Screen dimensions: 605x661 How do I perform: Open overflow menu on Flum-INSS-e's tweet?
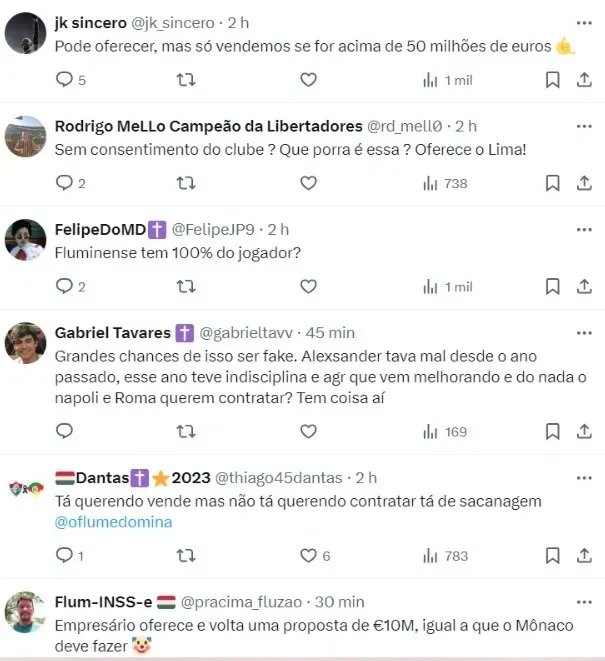click(583, 601)
